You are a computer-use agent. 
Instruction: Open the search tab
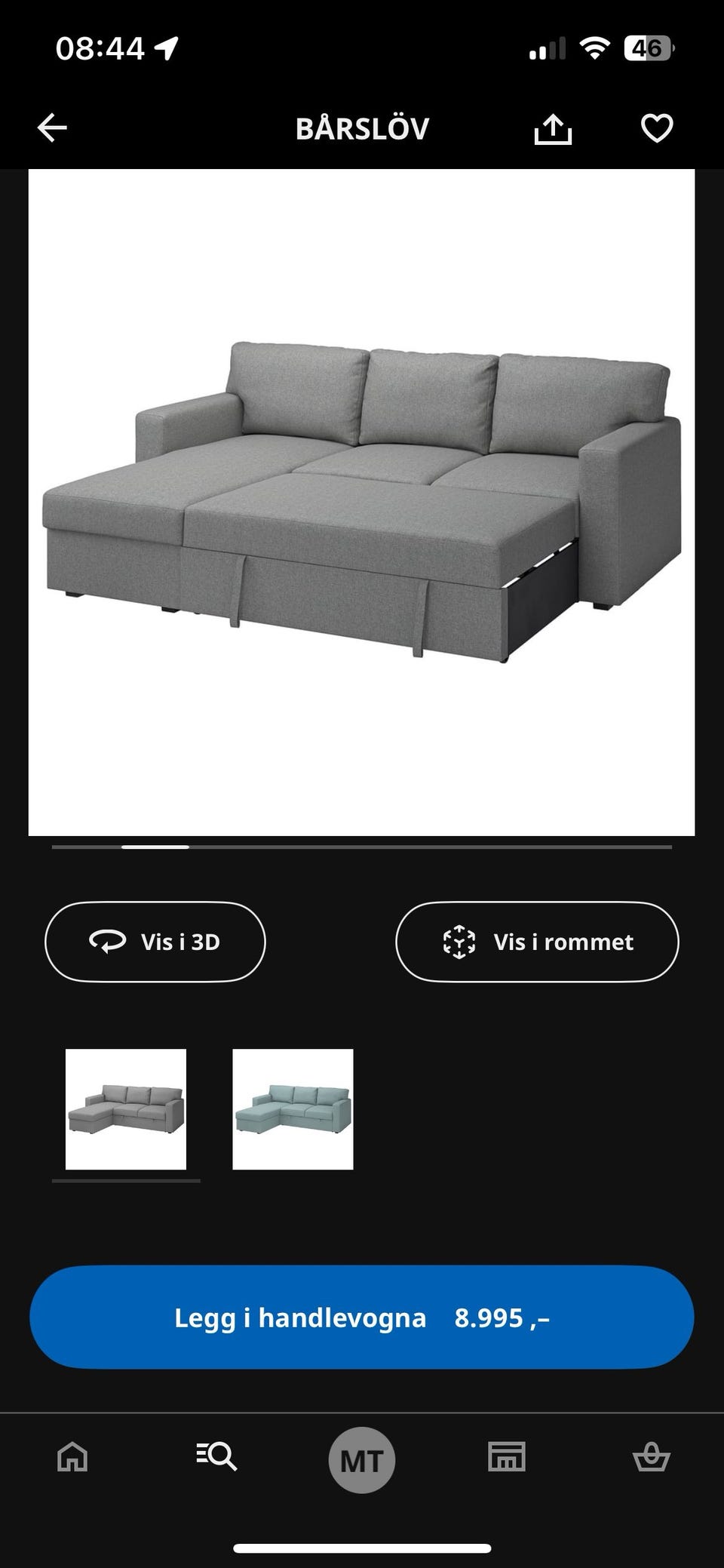217,1457
